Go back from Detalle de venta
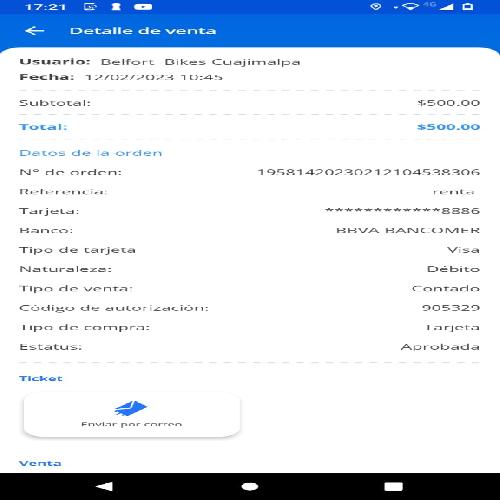The width and height of the screenshot is (500, 500). (x=35, y=31)
